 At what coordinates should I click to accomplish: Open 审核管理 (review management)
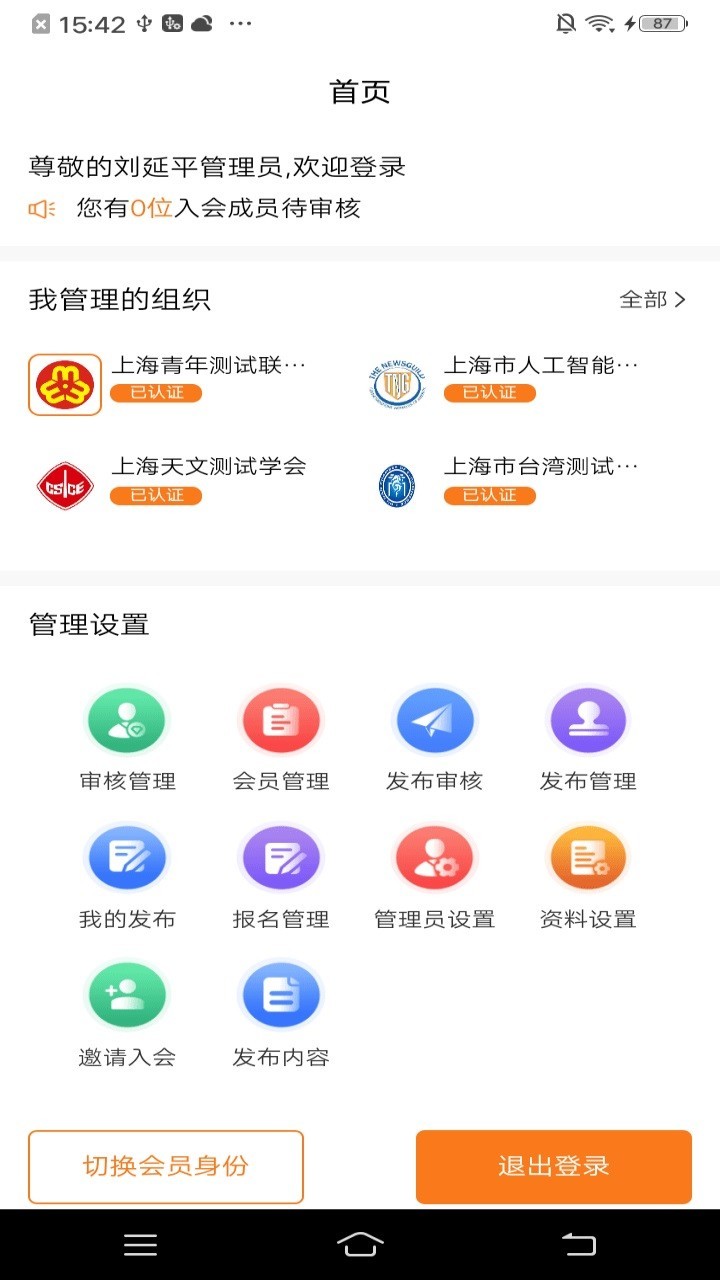(x=126, y=735)
